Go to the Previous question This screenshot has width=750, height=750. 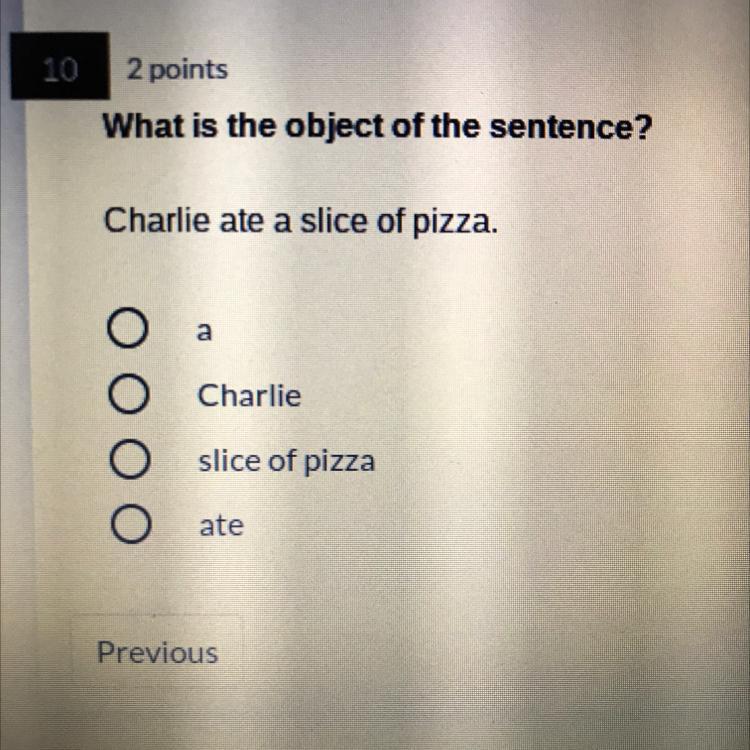pyautogui.click(x=157, y=653)
